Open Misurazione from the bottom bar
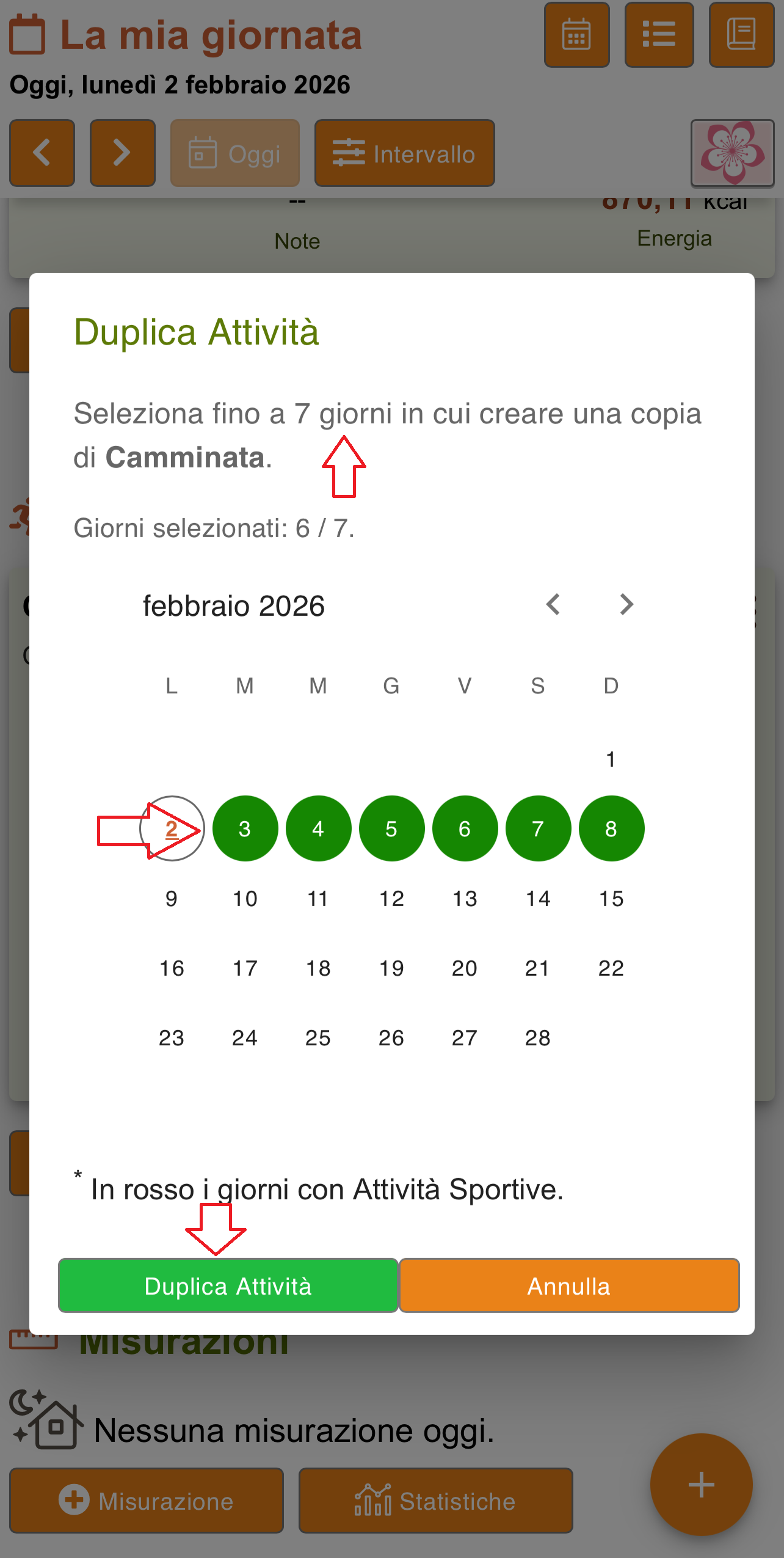 (x=147, y=1501)
